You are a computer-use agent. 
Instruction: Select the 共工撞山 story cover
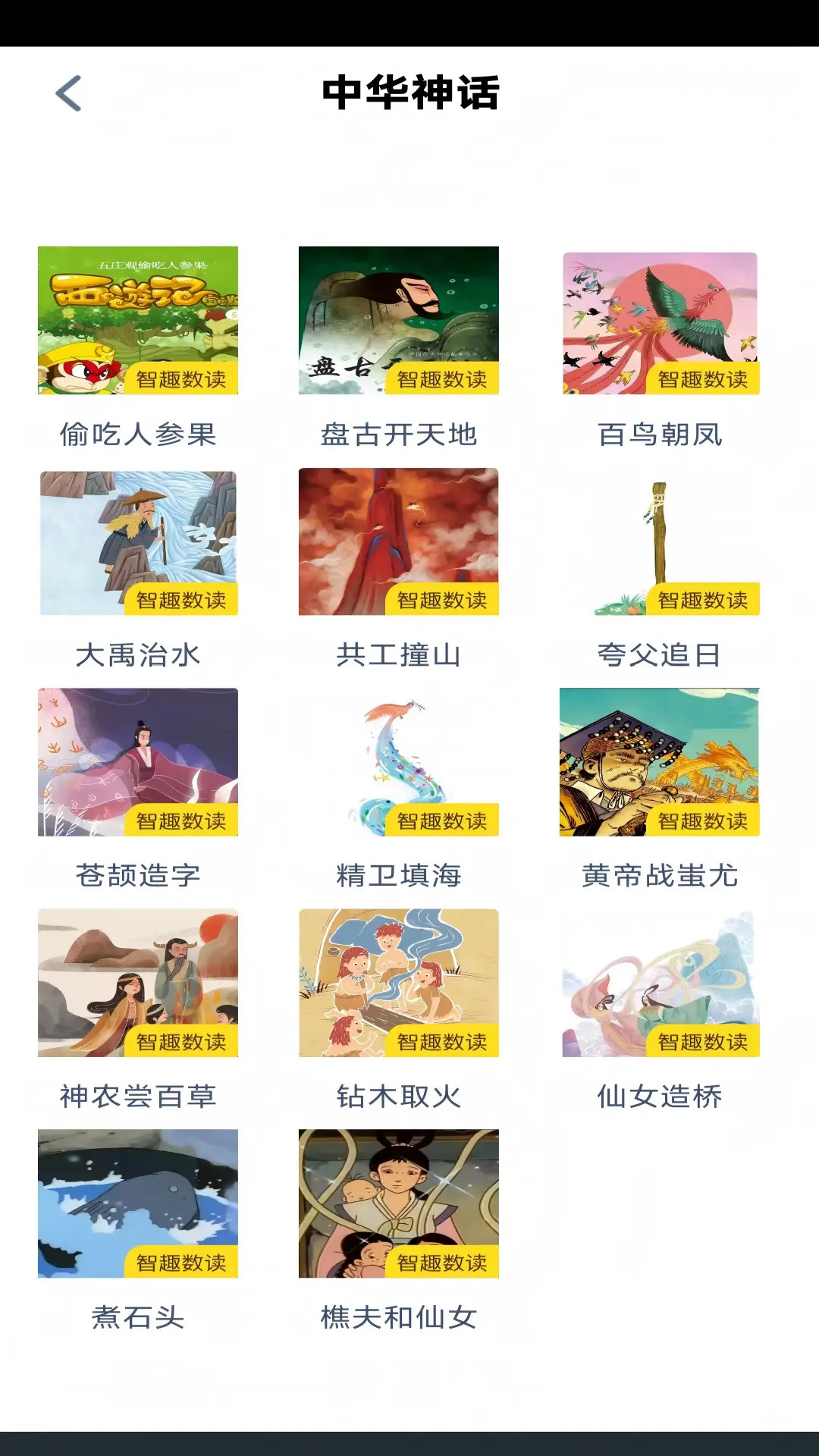click(x=401, y=542)
